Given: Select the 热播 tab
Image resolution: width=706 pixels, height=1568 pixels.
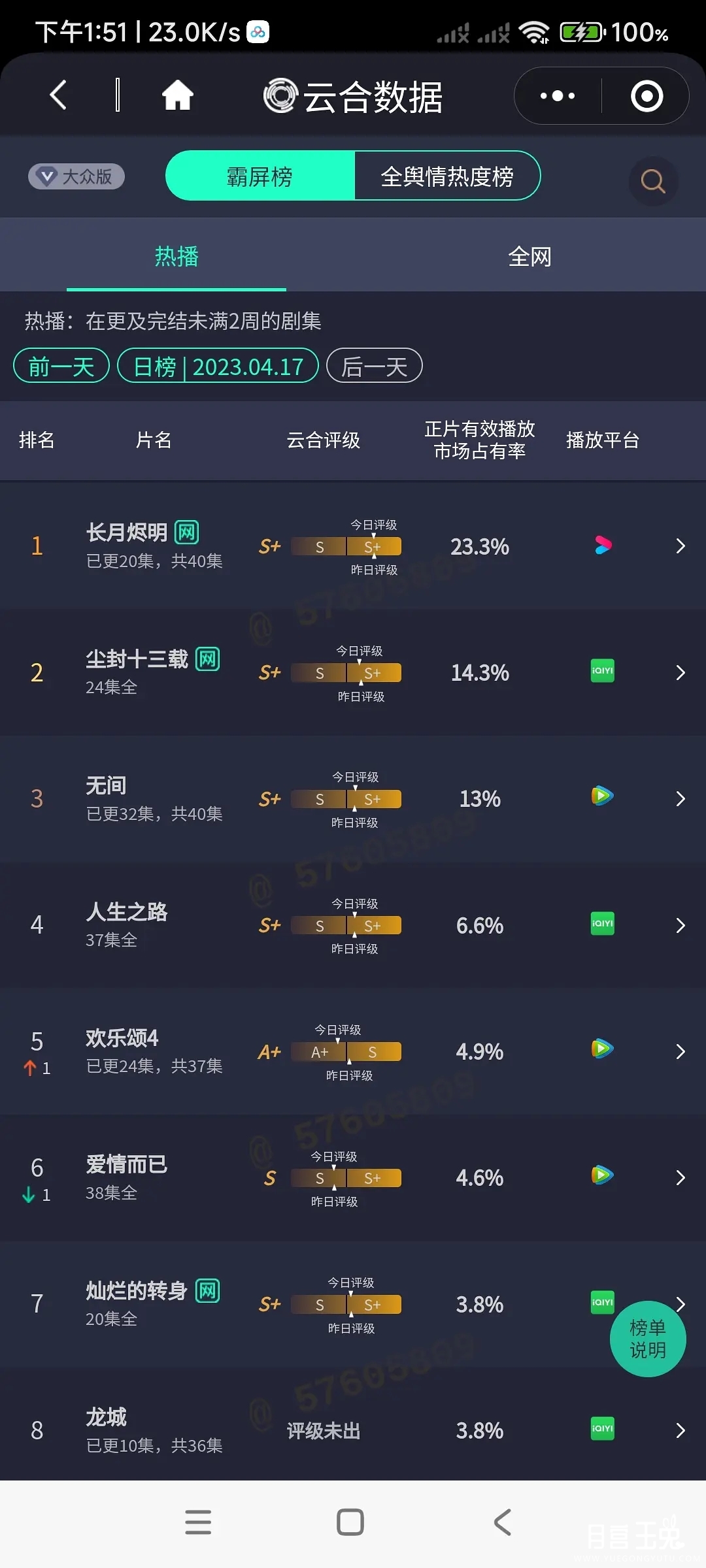Looking at the screenshot, I should coord(176,257).
